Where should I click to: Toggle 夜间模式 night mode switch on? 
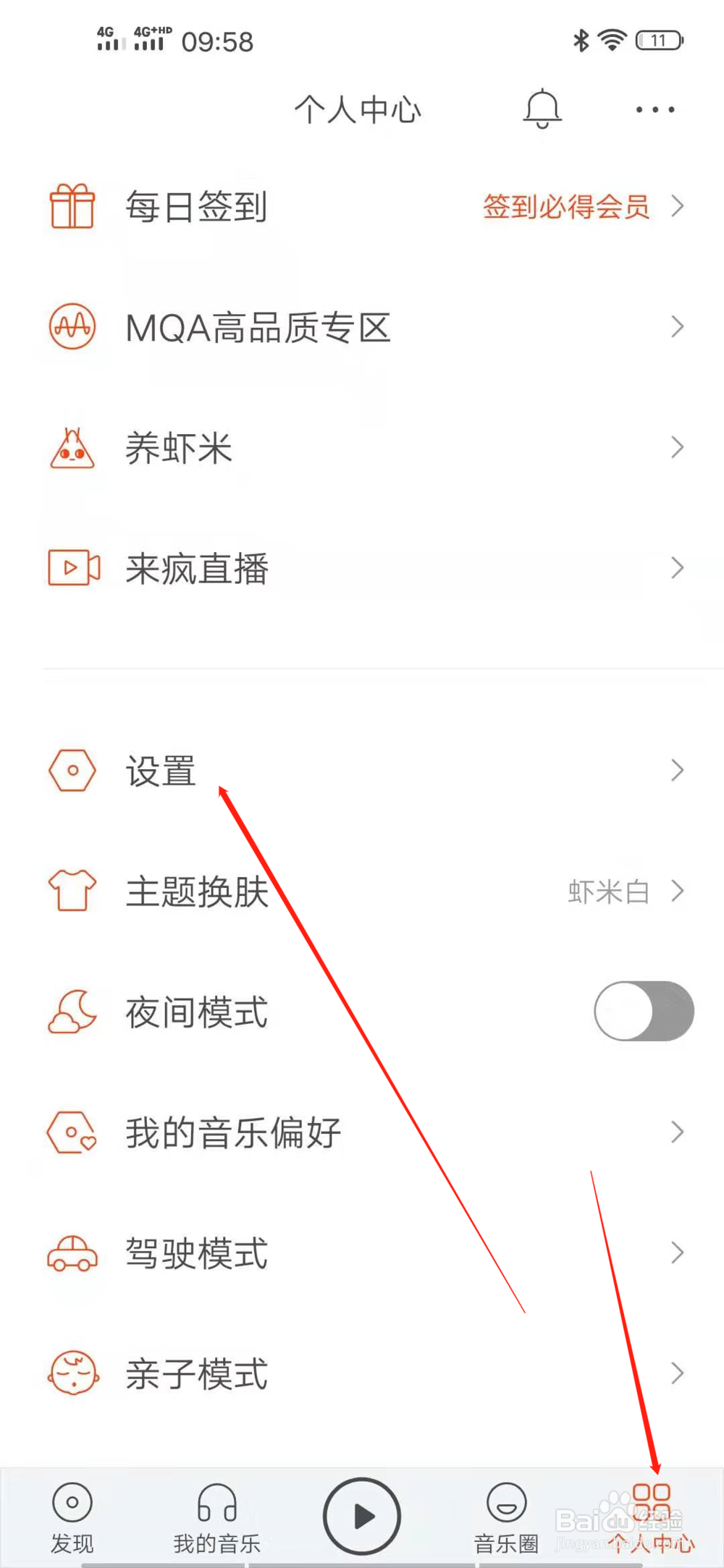click(643, 1012)
